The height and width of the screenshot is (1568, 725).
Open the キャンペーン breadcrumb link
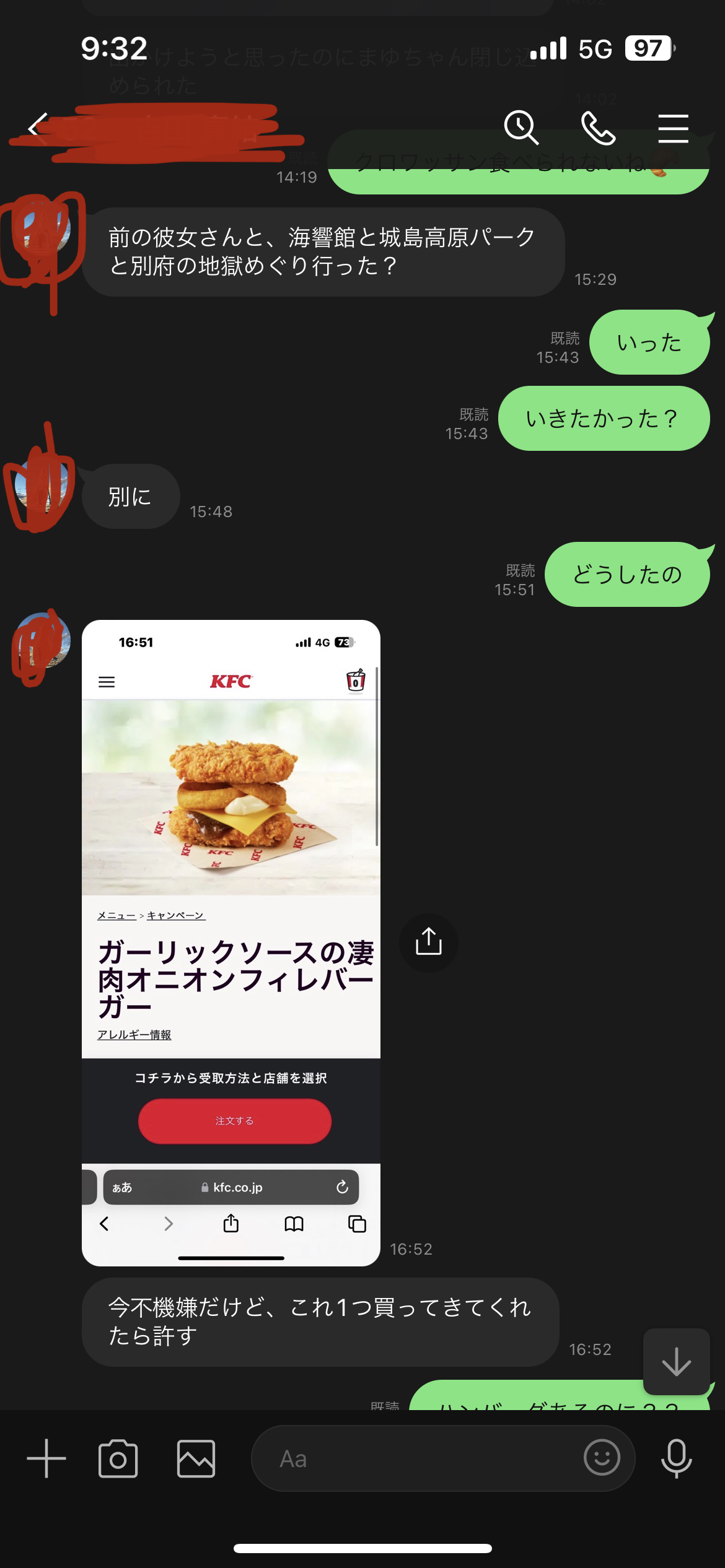point(175,915)
